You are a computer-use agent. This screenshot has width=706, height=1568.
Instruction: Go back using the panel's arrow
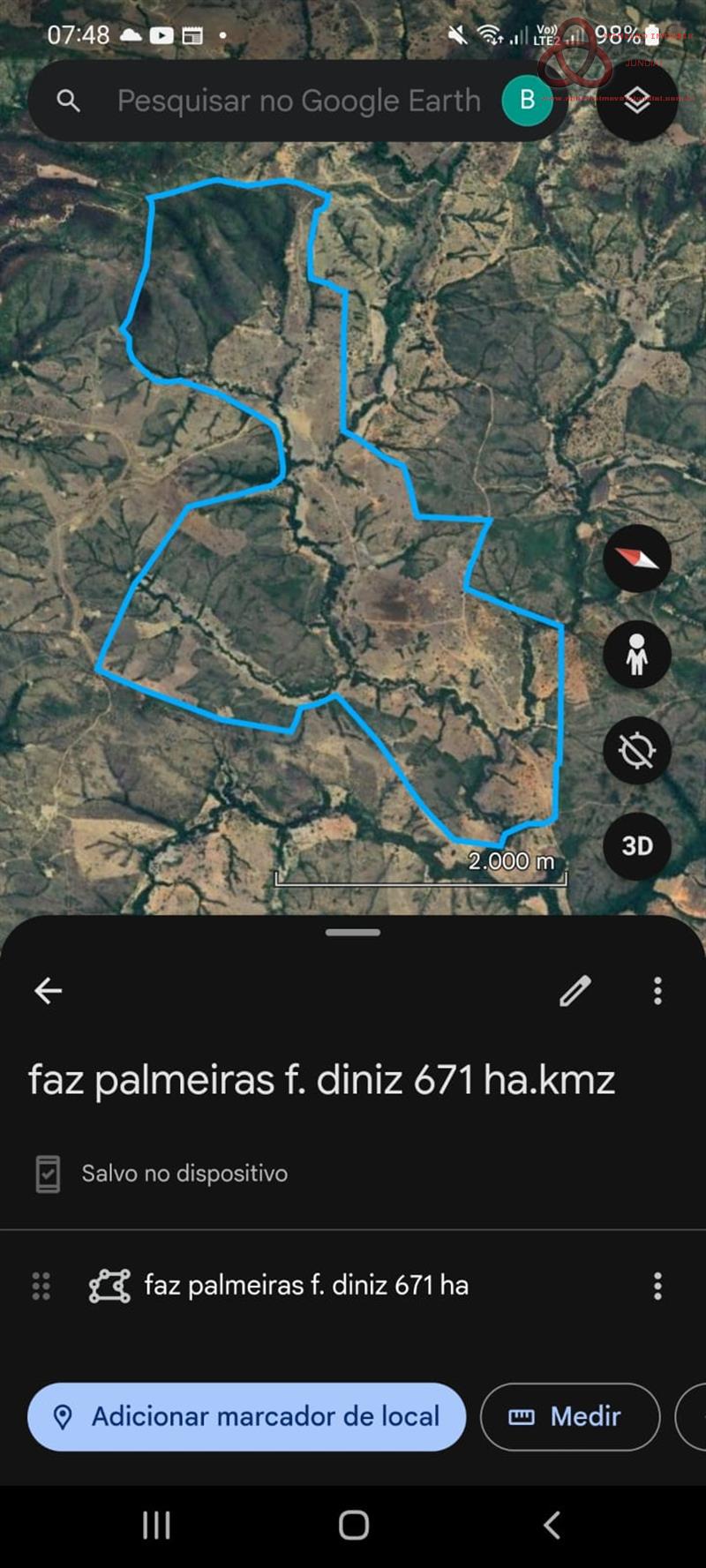(49, 991)
